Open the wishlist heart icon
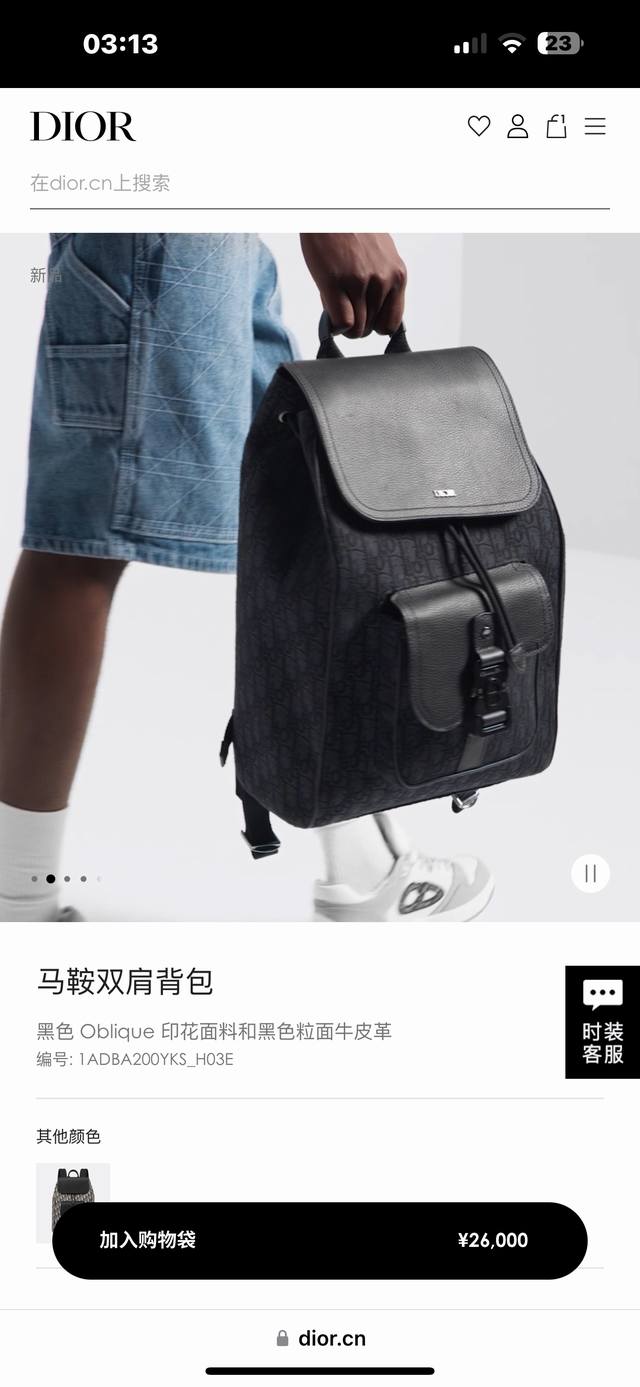Viewport: 640px width, 1387px height. (479, 126)
